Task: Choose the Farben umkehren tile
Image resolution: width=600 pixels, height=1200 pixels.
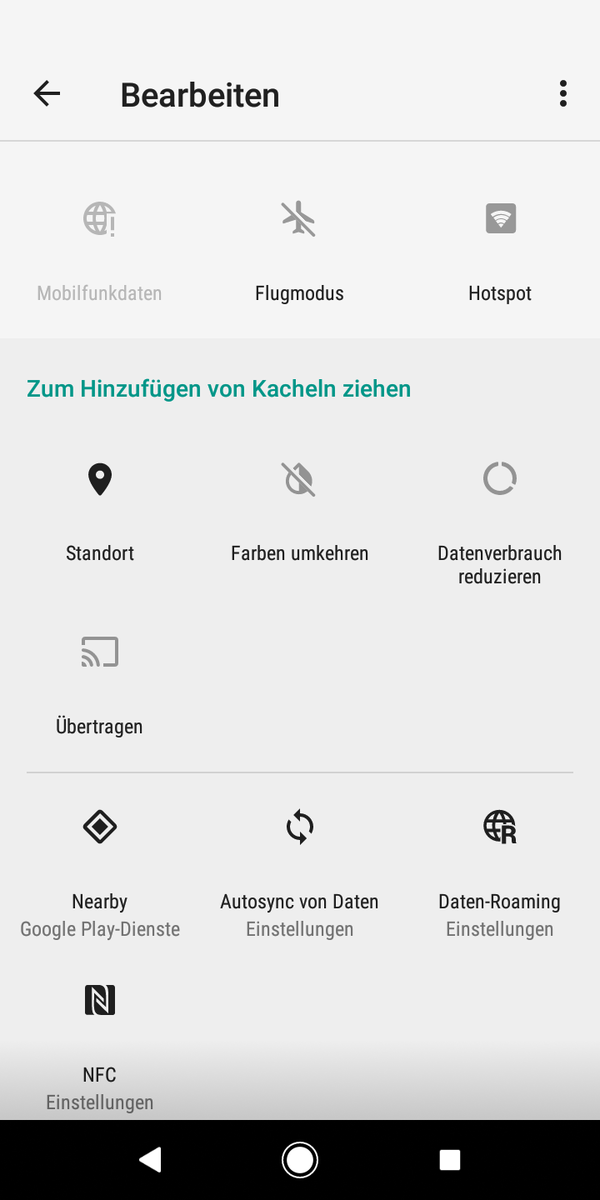Action: [299, 508]
